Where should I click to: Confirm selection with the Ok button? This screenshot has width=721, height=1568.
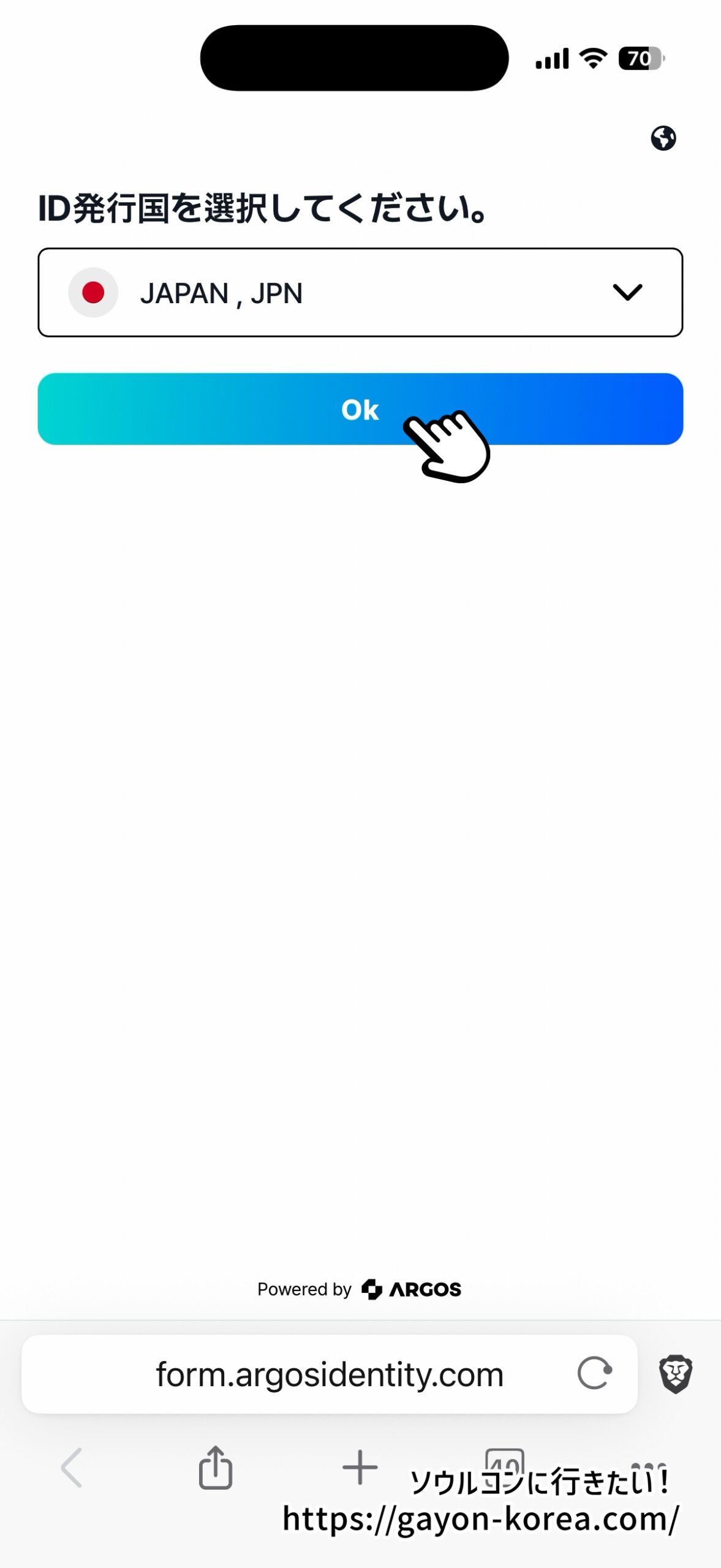click(x=360, y=409)
